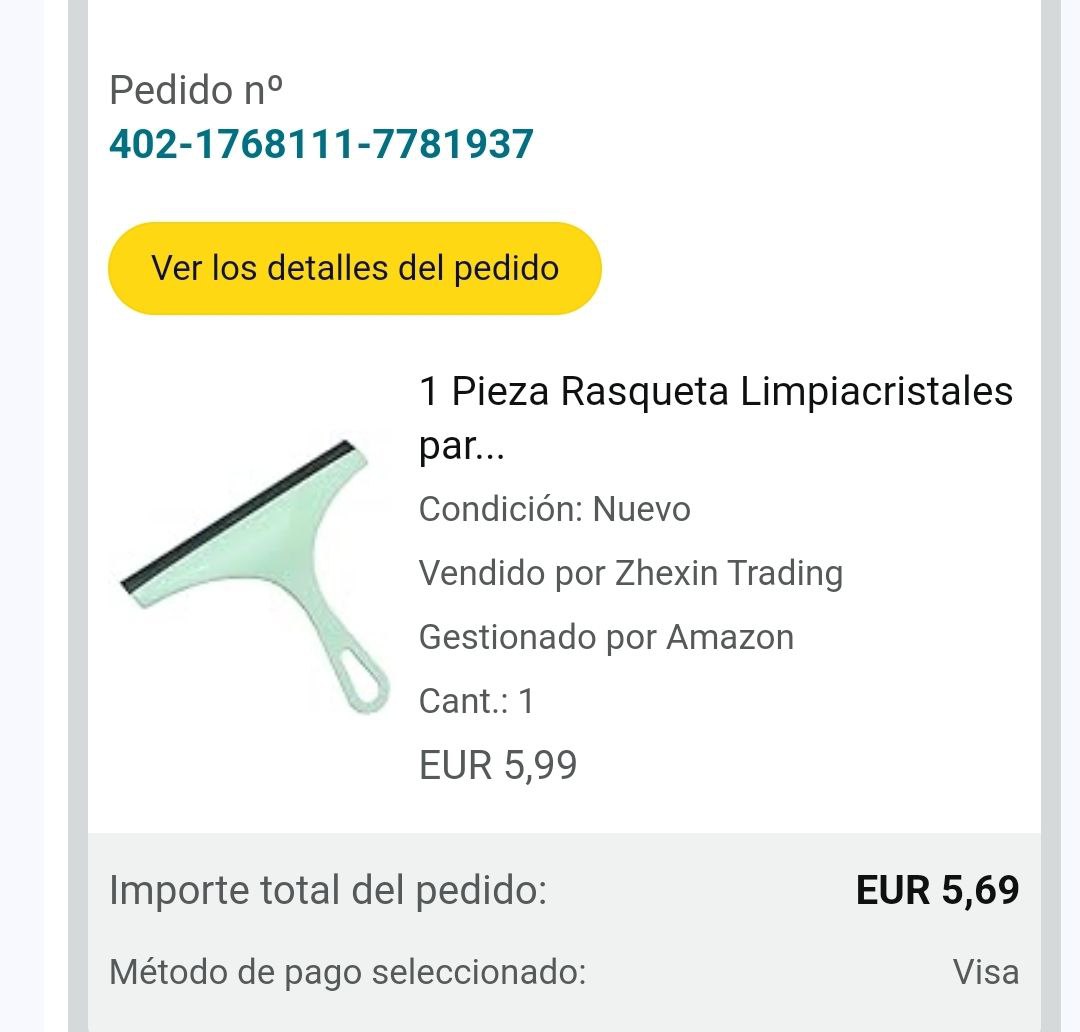Open the 1 Pieza Rasqueta Limpiacristales title
Viewport: 1080px width, 1032px height.
[715, 418]
